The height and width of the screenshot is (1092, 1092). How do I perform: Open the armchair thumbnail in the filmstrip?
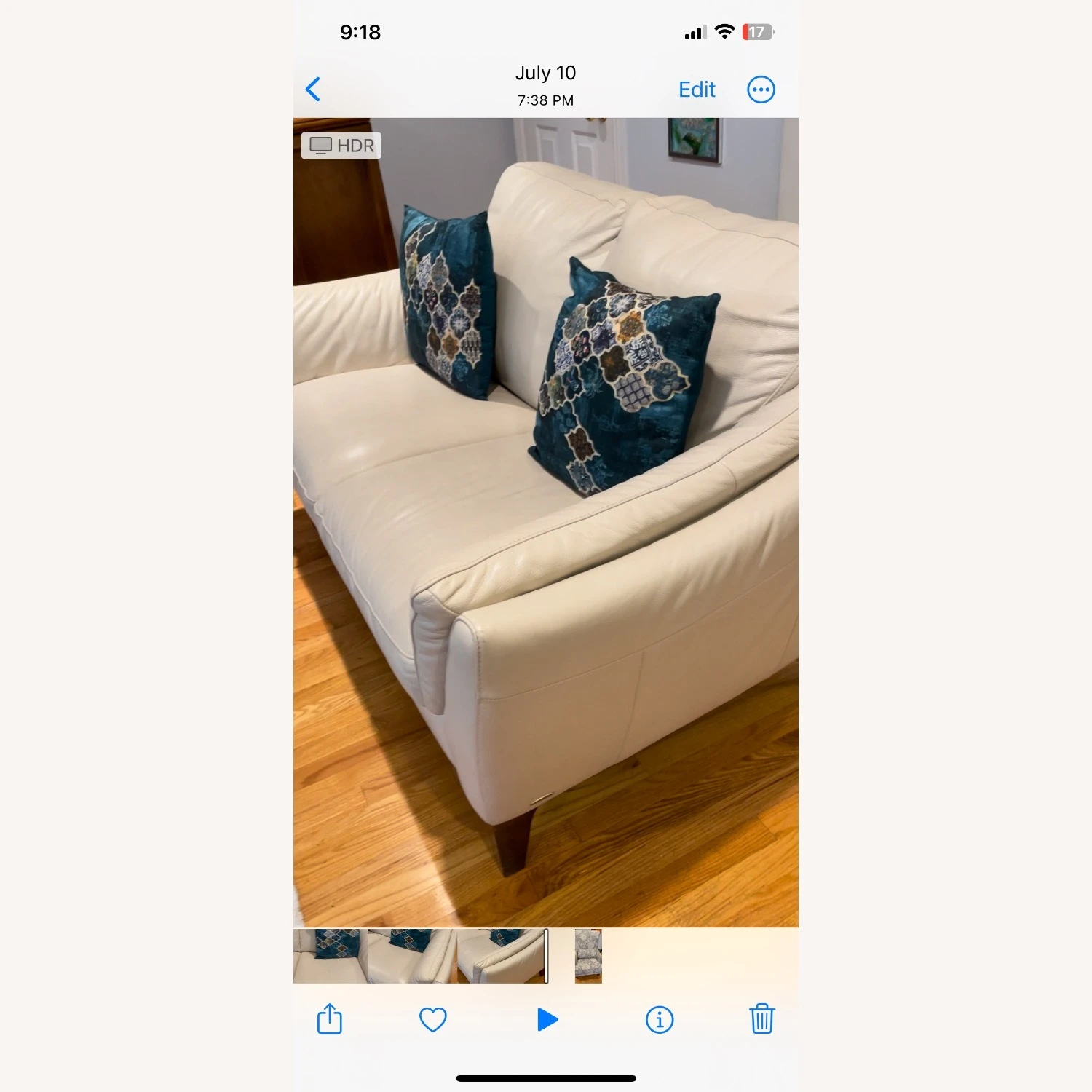click(x=588, y=956)
